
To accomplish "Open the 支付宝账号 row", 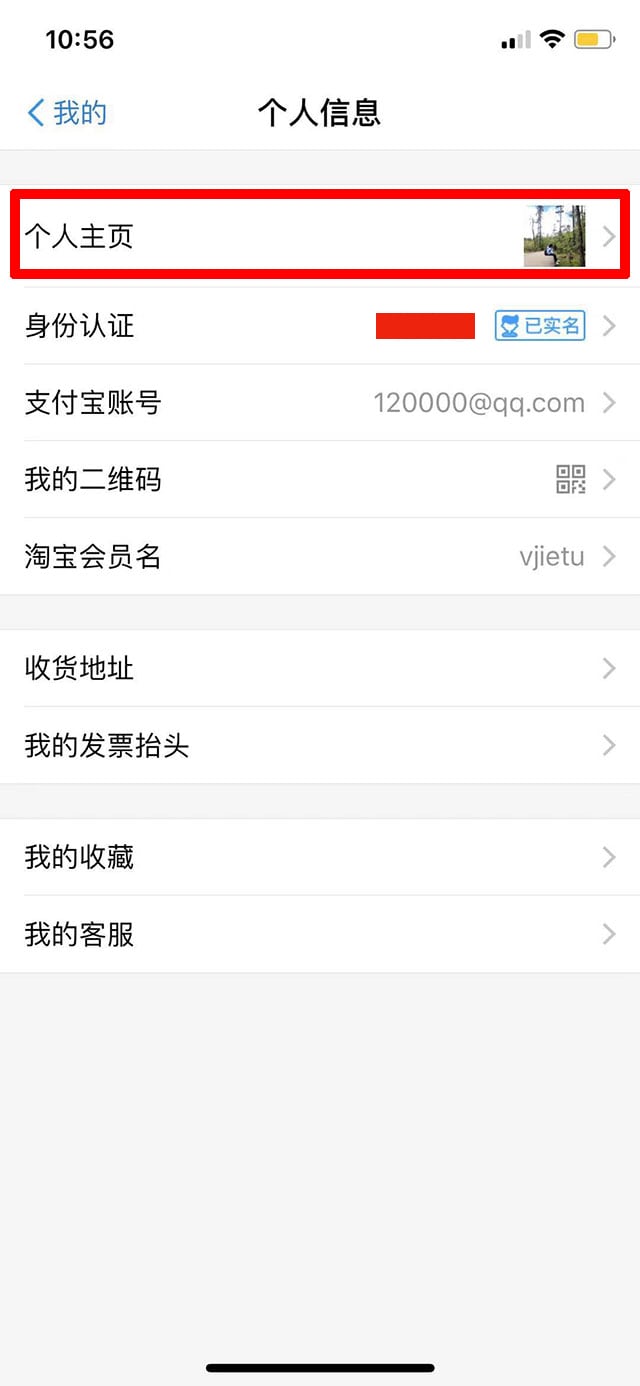I will click(x=320, y=403).
